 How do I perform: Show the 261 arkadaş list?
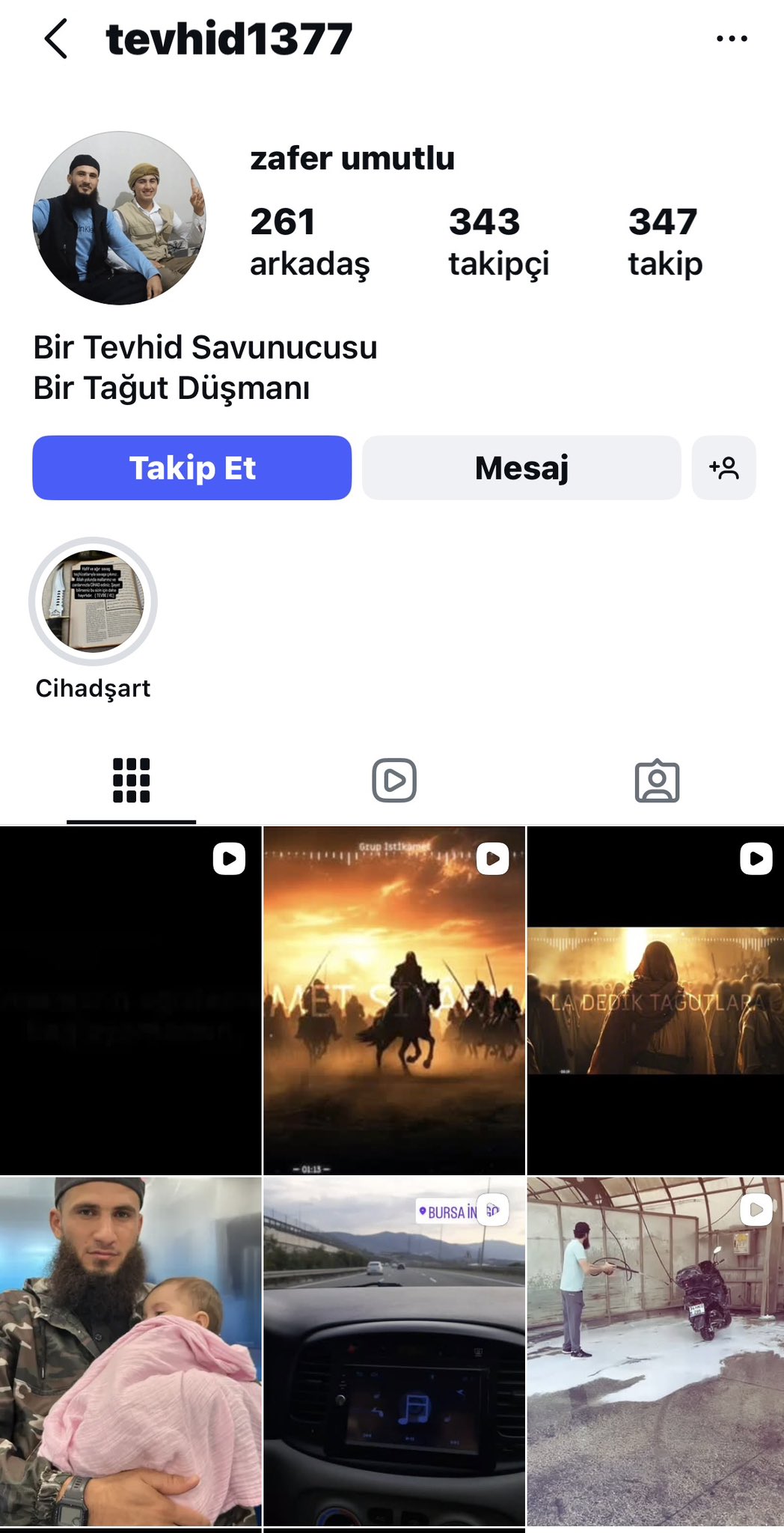coord(309,242)
